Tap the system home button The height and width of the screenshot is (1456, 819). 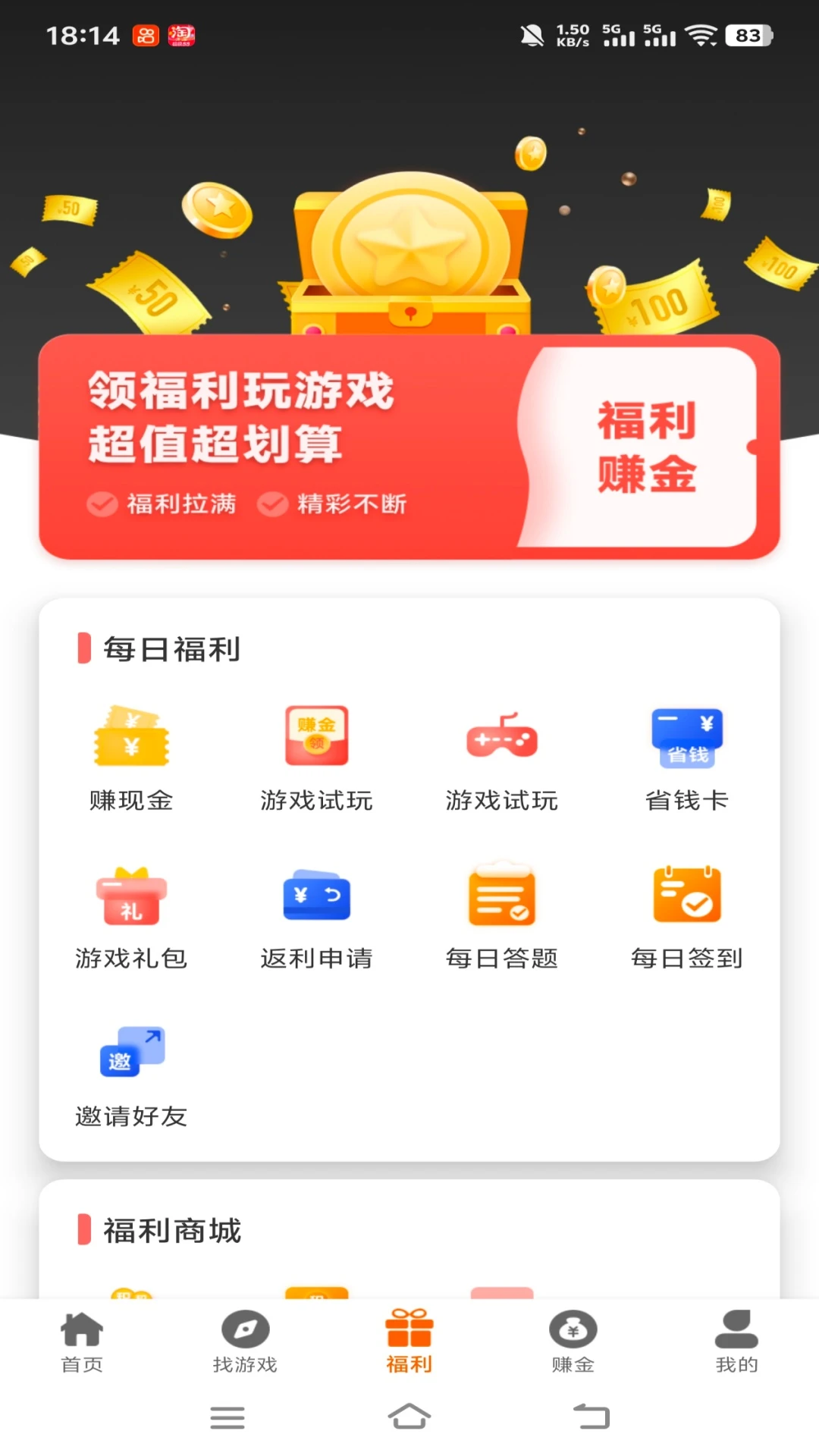(409, 1417)
